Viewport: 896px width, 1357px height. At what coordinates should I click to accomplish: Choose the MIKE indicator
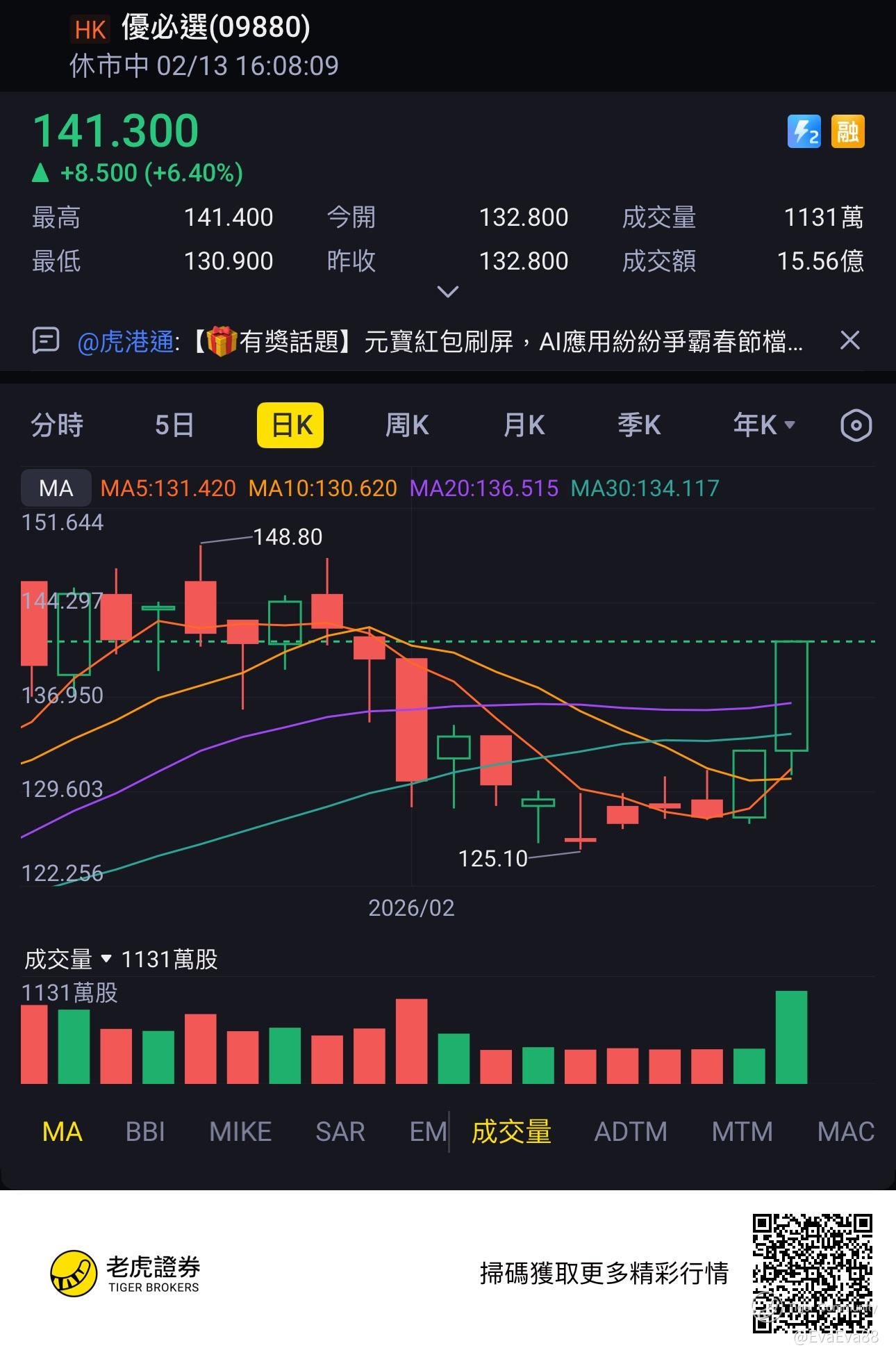[x=240, y=1132]
